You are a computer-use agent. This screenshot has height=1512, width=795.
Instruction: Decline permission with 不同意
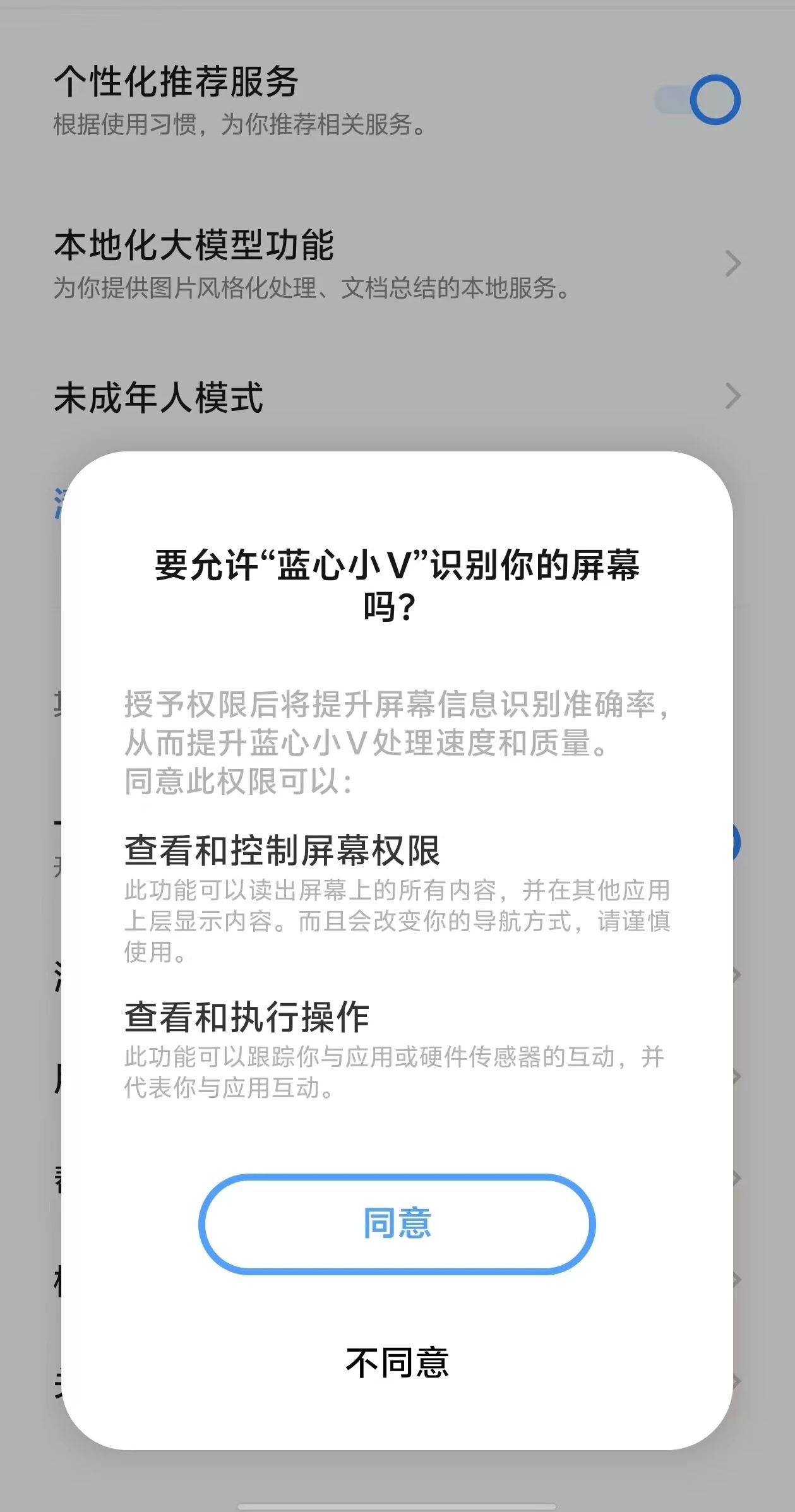(397, 1362)
